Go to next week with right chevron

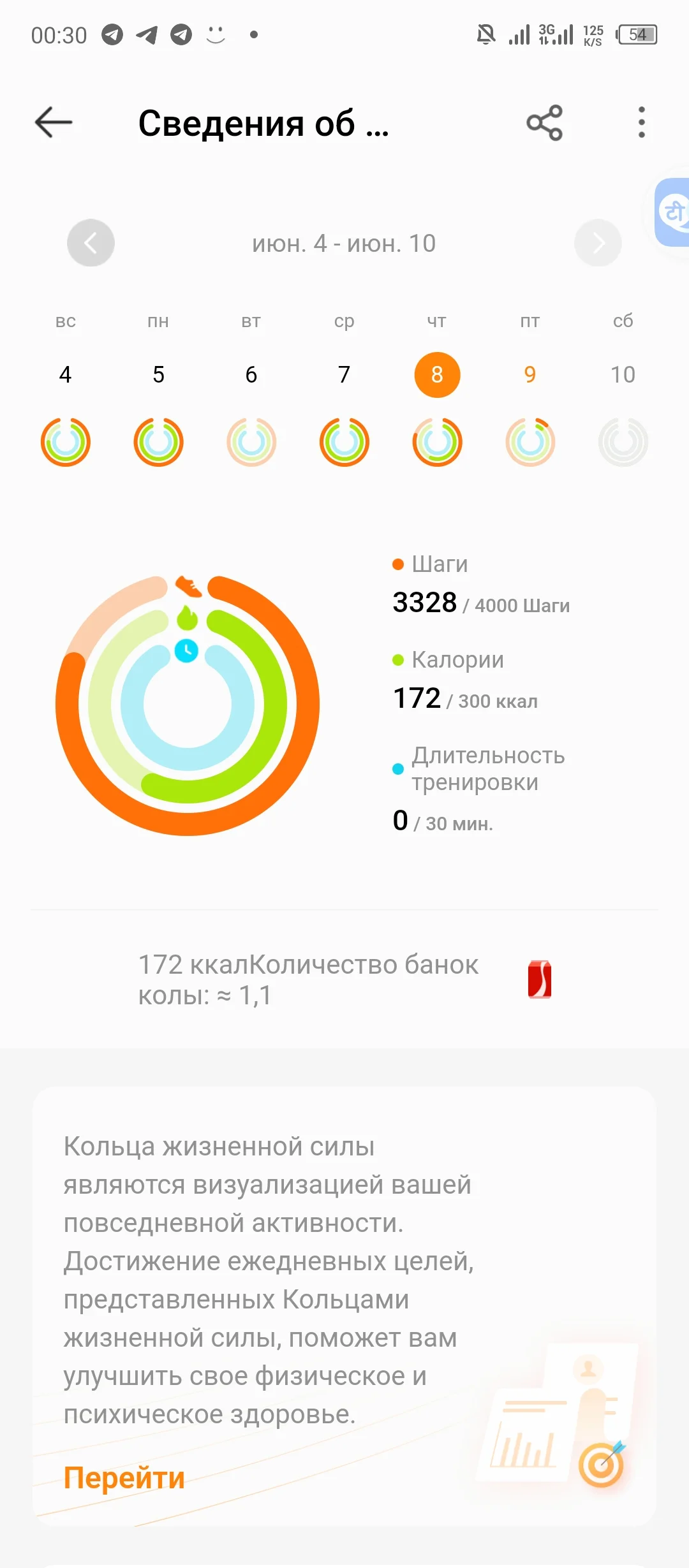click(x=598, y=243)
